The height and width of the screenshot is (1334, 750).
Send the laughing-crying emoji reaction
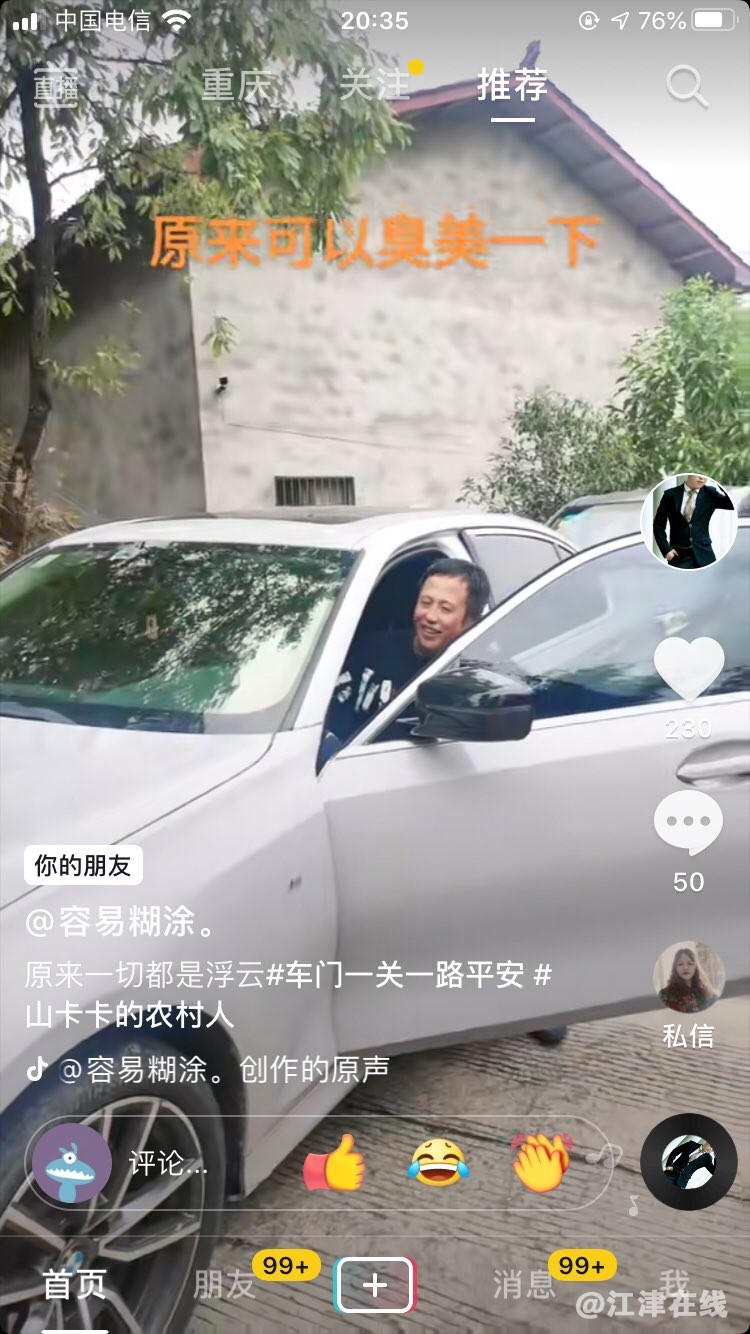click(439, 1163)
